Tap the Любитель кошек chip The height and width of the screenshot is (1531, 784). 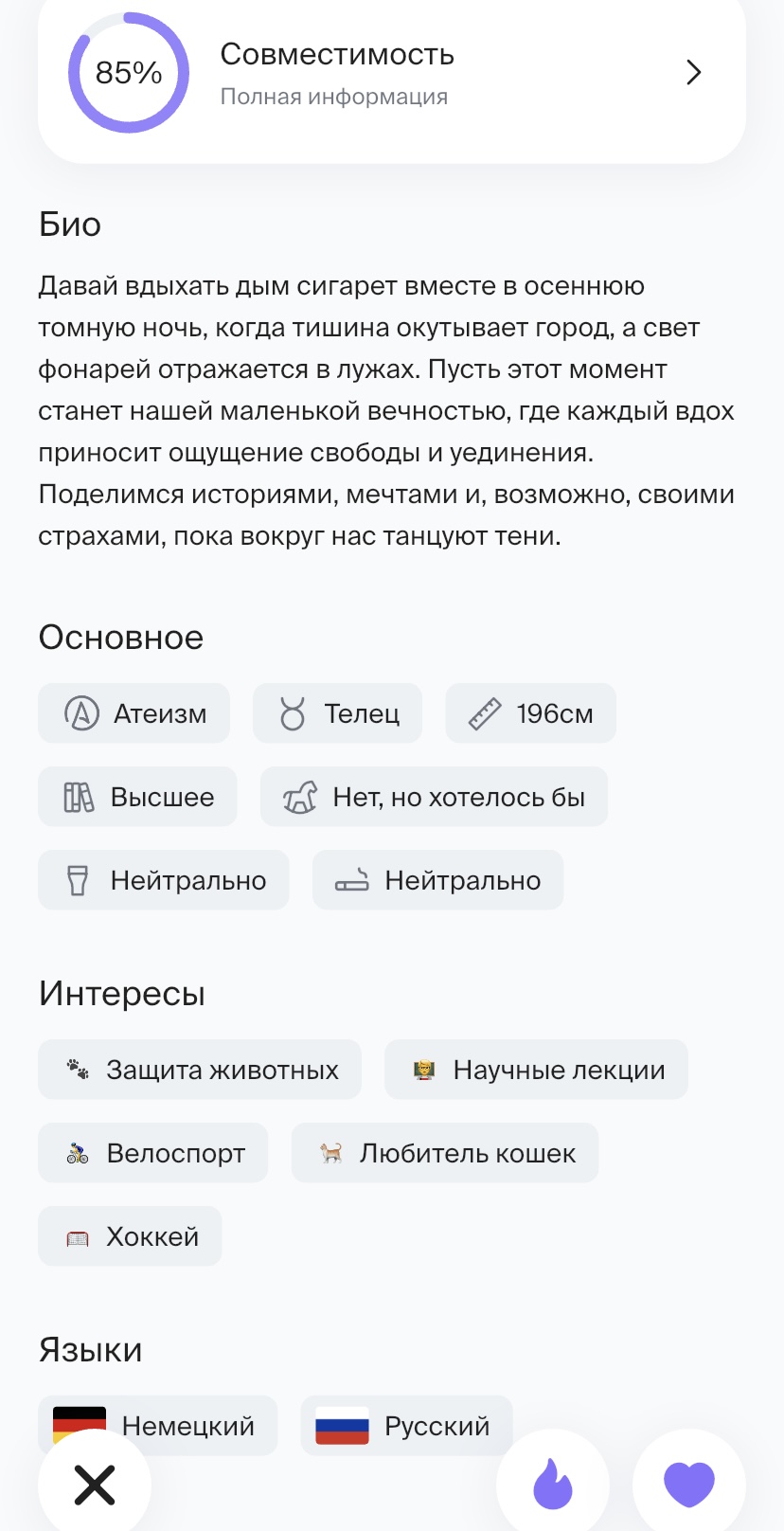pyautogui.click(x=445, y=1153)
